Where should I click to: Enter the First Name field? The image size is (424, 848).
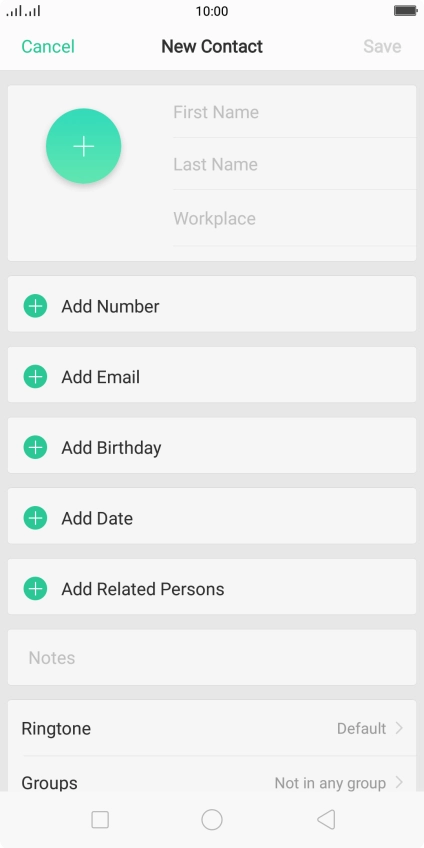[x=294, y=112]
